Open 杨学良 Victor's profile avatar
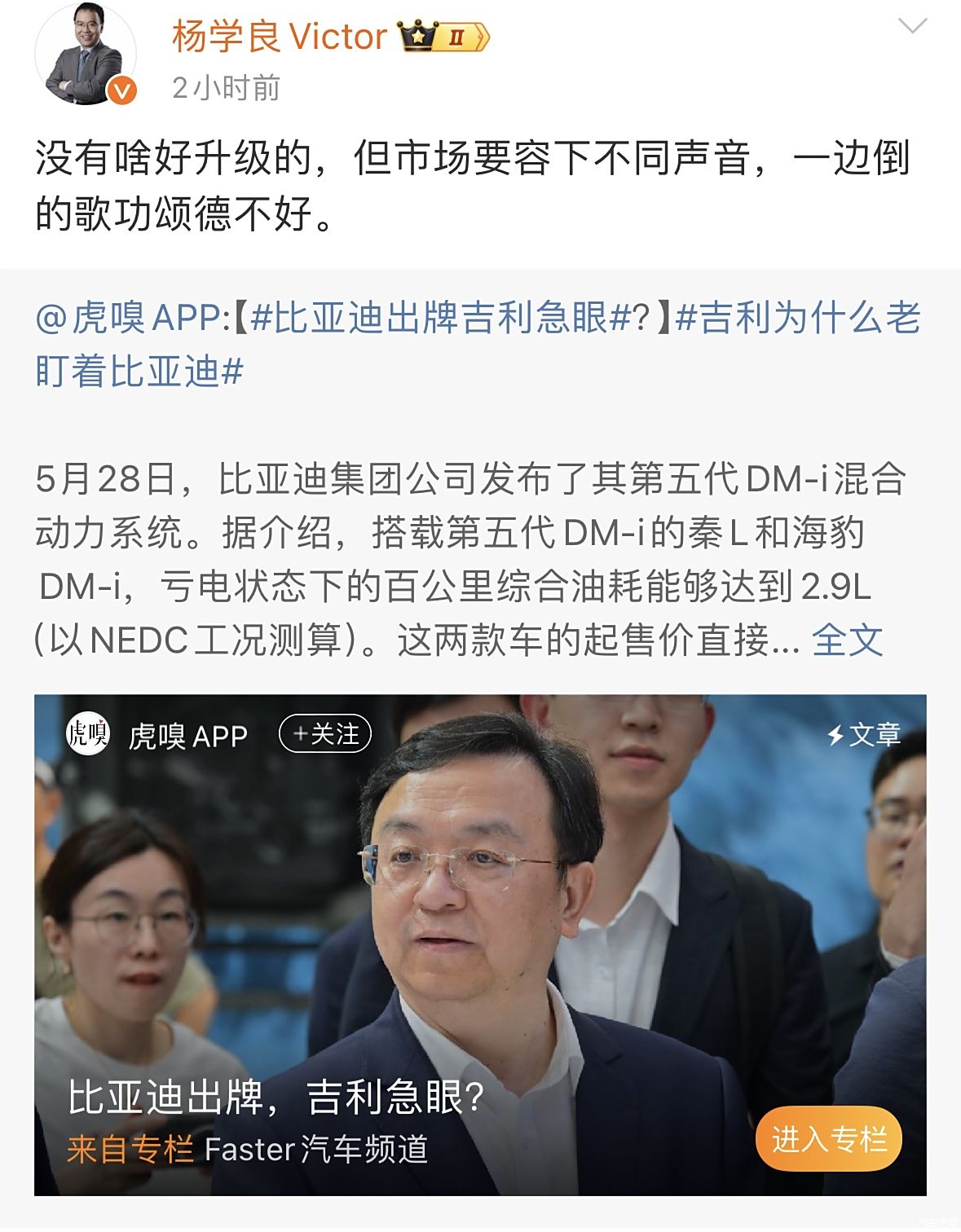The image size is (961, 1232). [x=85, y=55]
